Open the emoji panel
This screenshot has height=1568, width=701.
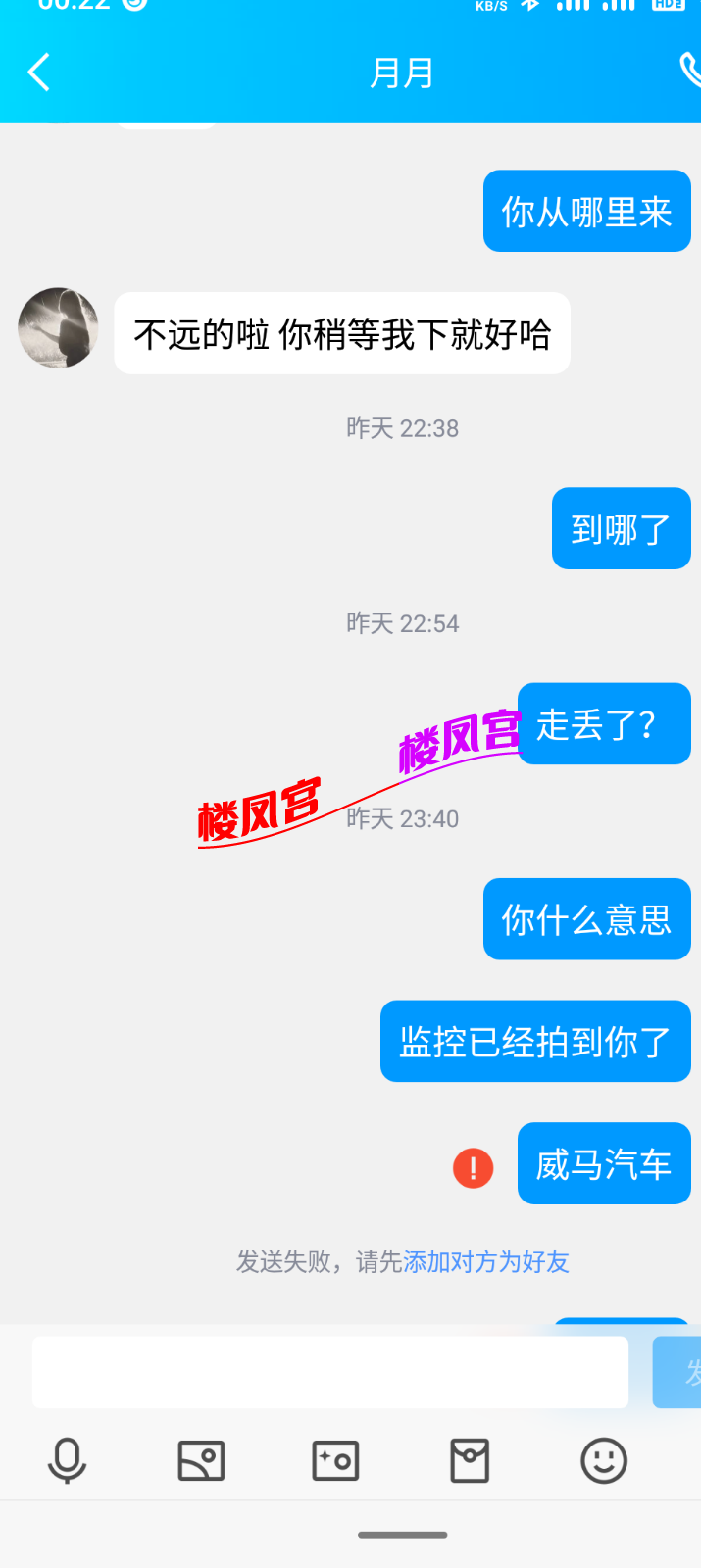click(604, 1461)
